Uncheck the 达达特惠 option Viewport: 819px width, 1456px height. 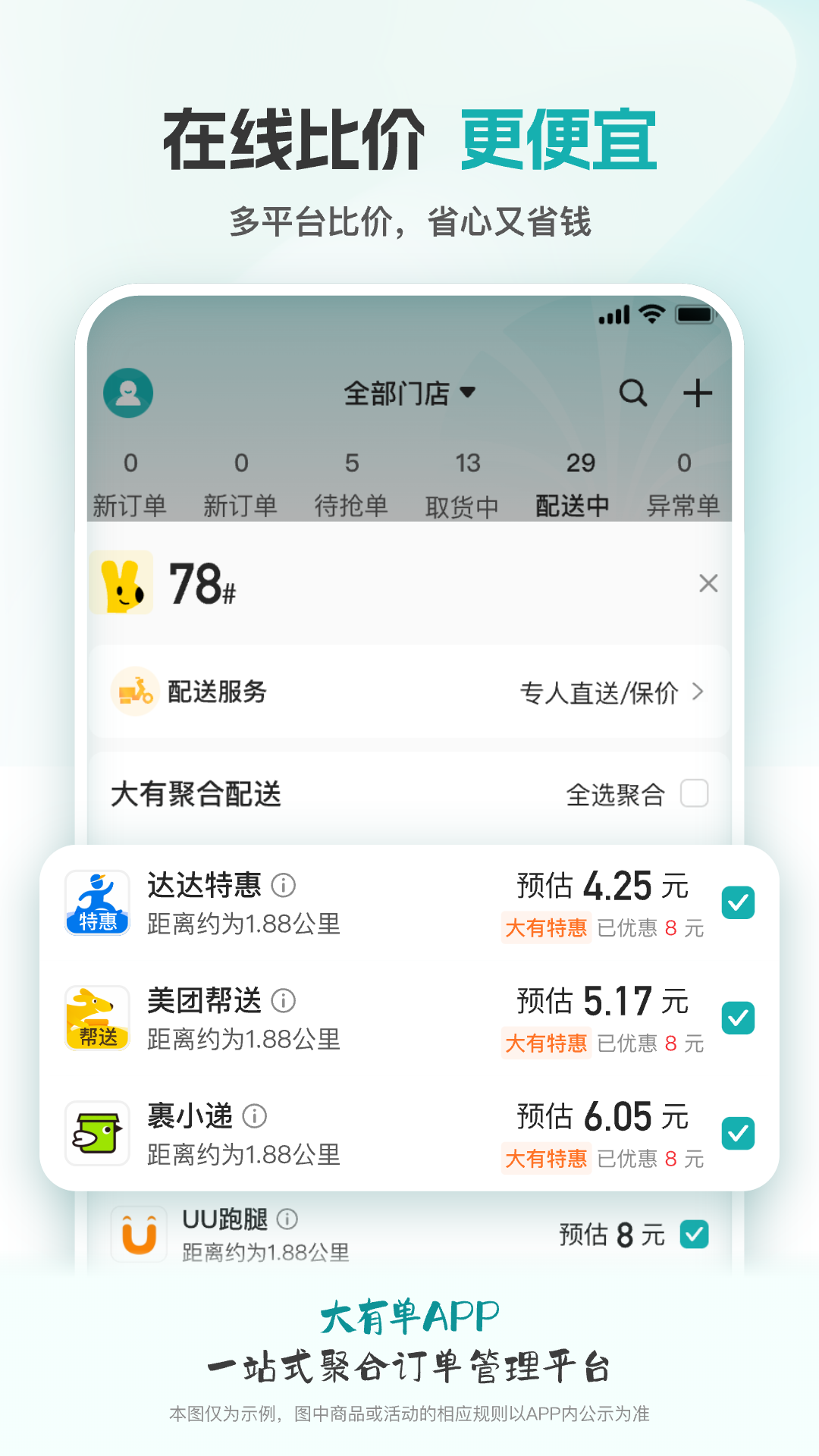tap(737, 902)
